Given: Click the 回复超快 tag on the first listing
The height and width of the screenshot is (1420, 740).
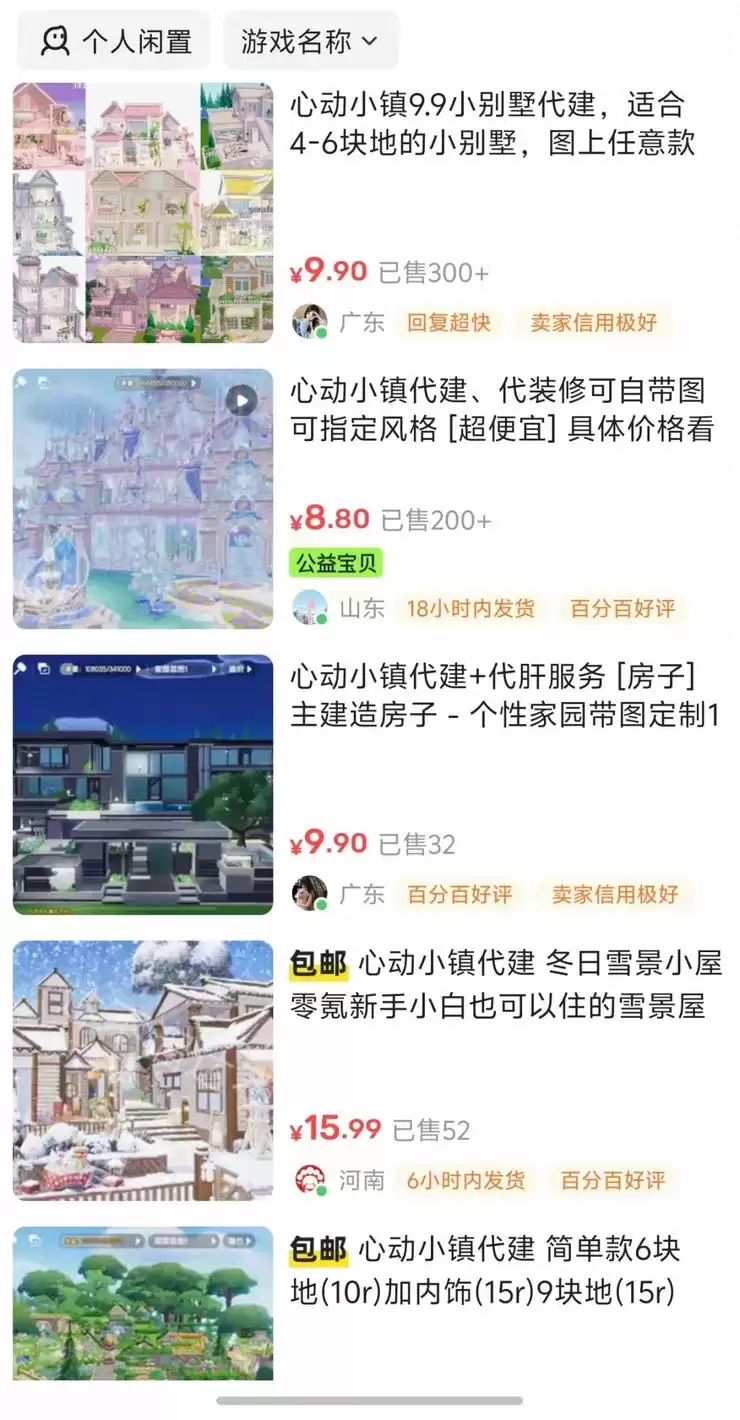Looking at the screenshot, I should click(x=449, y=322).
